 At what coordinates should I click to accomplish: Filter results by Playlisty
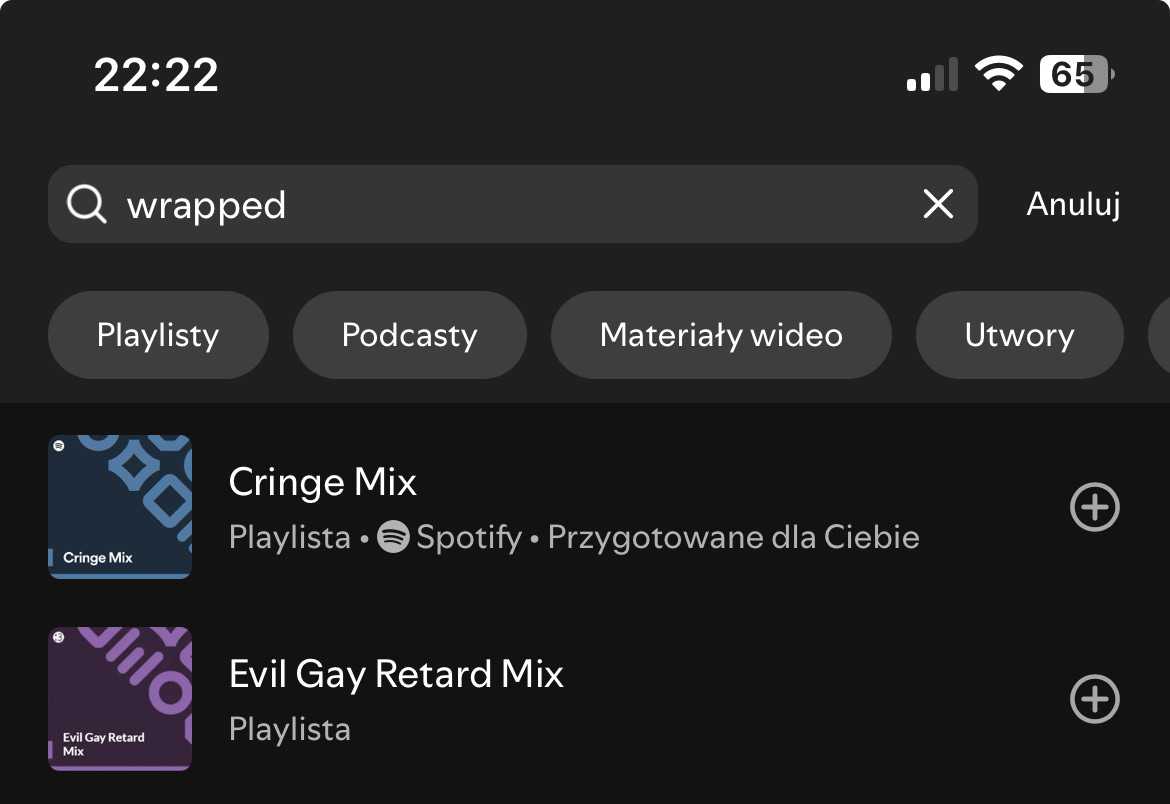click(158, 335)
